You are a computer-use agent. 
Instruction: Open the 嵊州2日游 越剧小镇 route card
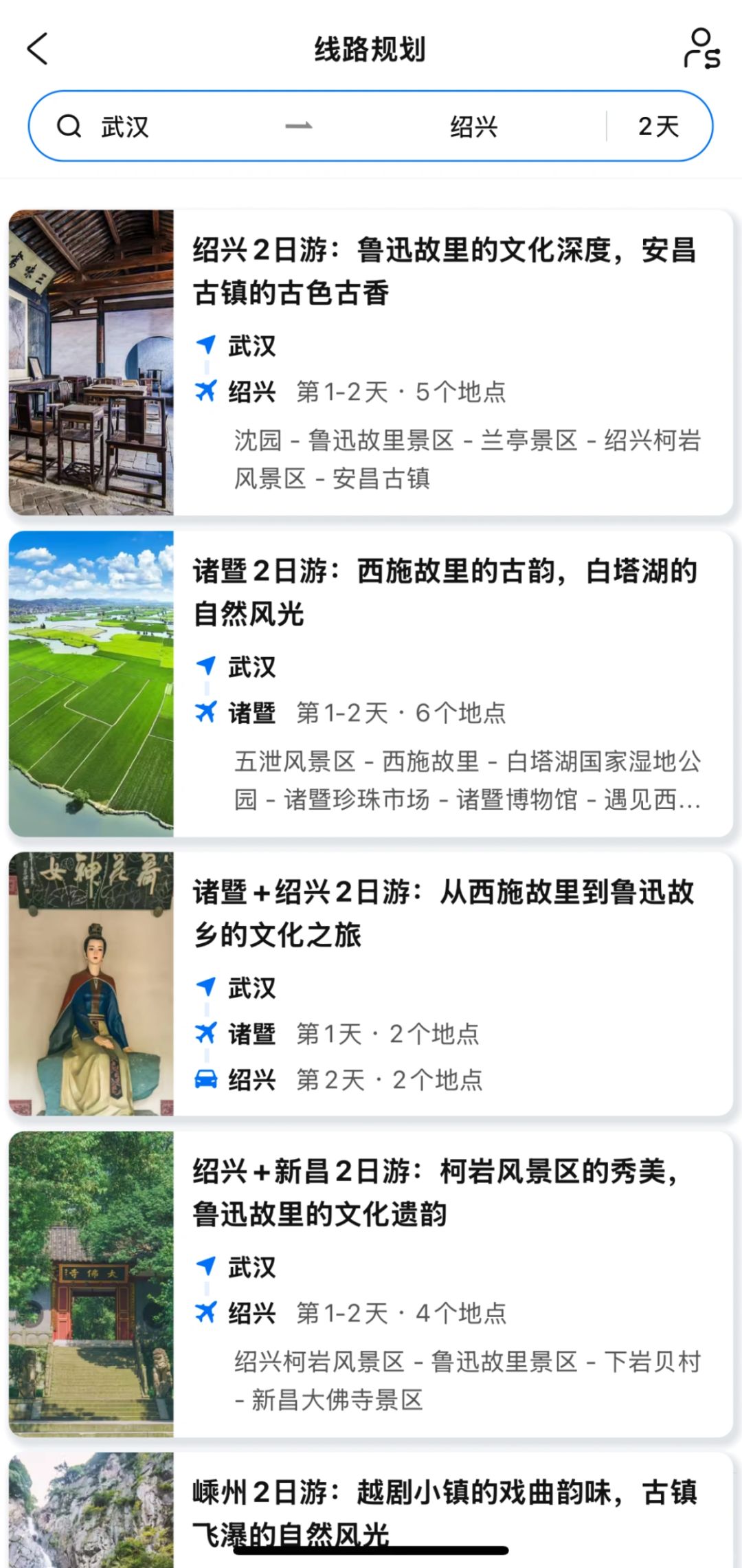click(x=371, y=1510)
